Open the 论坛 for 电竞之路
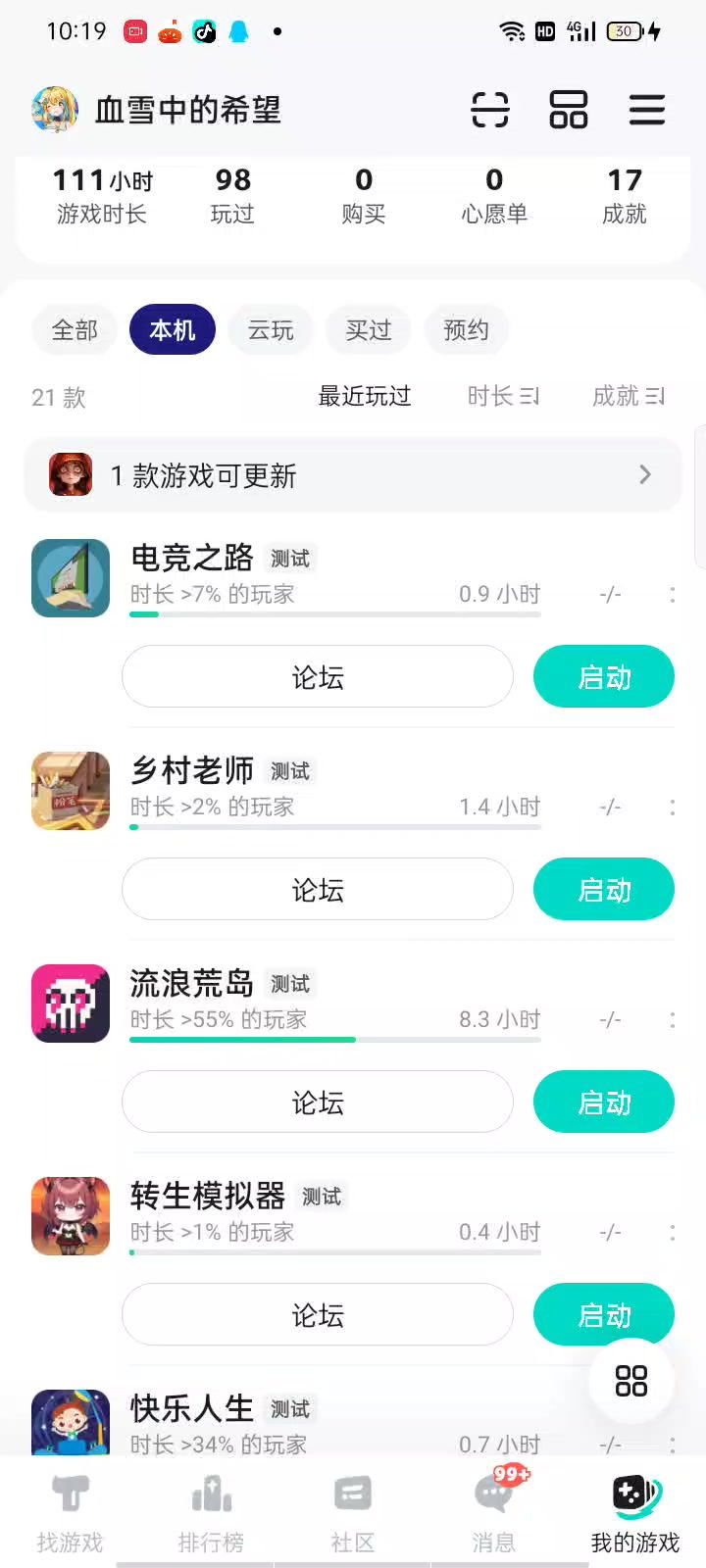706x1568 pixels. click(x=318, y=677)
